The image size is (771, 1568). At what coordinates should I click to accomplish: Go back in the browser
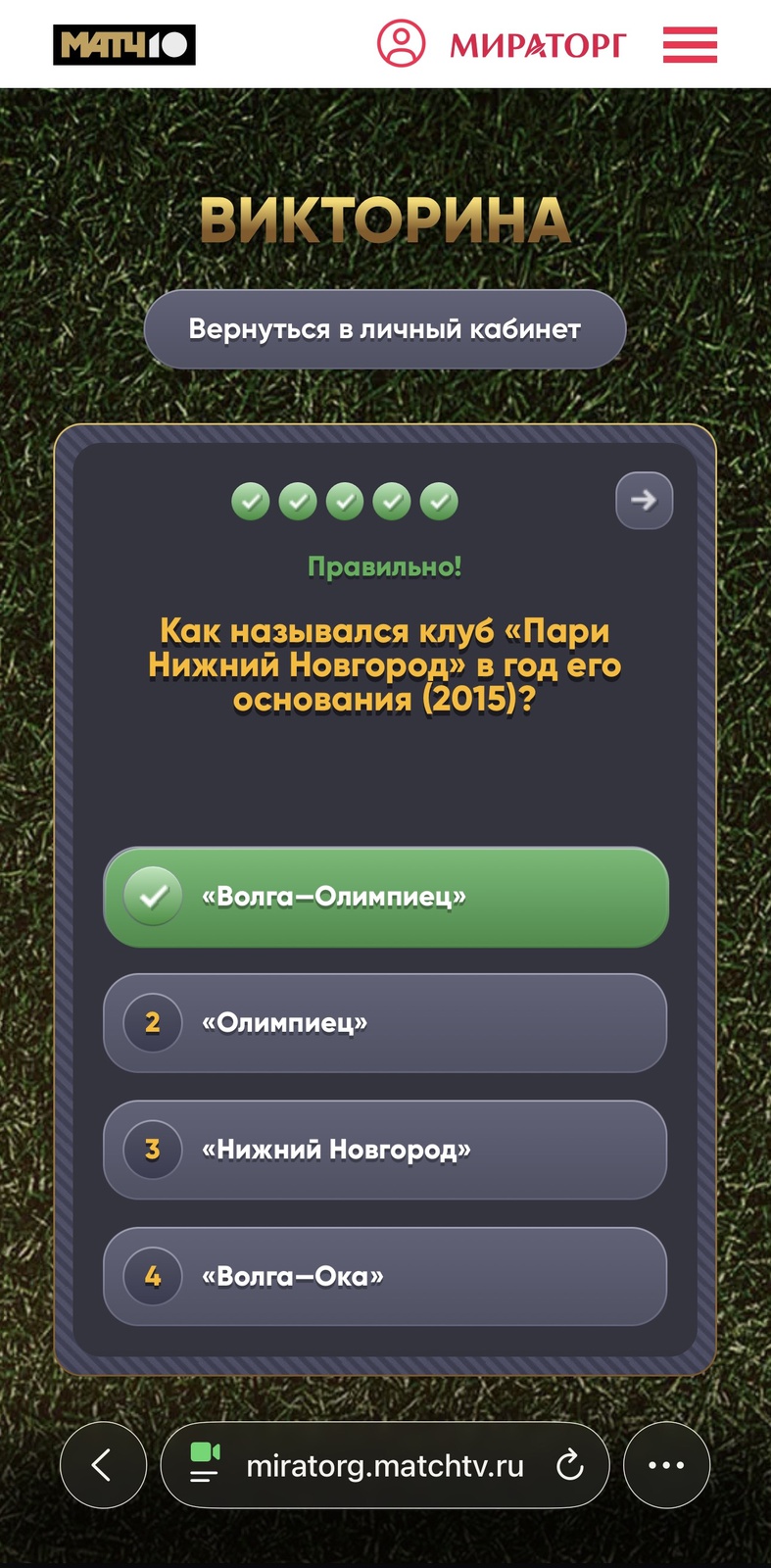(103, 1465)
